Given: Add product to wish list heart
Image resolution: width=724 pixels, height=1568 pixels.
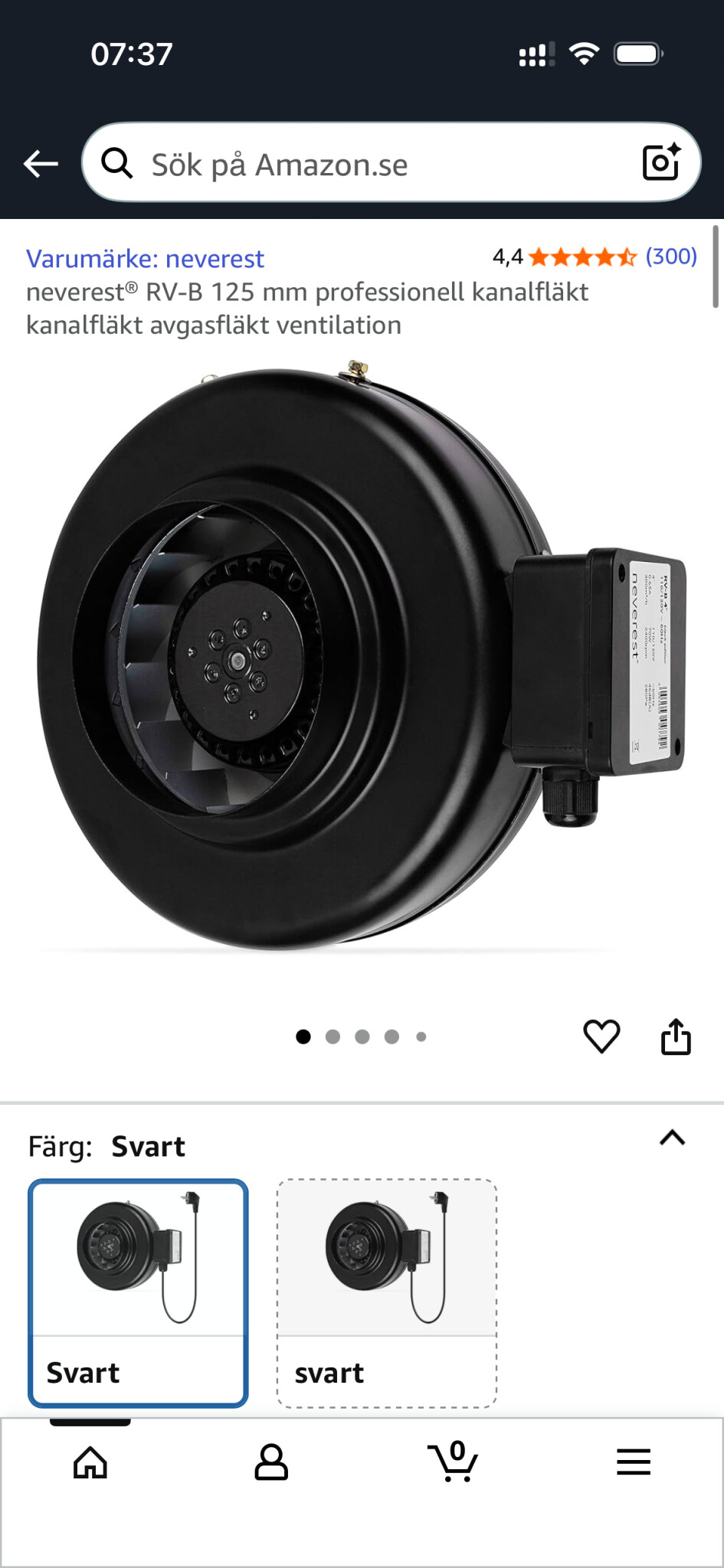Looking at the screenshot, I should (601, 1037).
